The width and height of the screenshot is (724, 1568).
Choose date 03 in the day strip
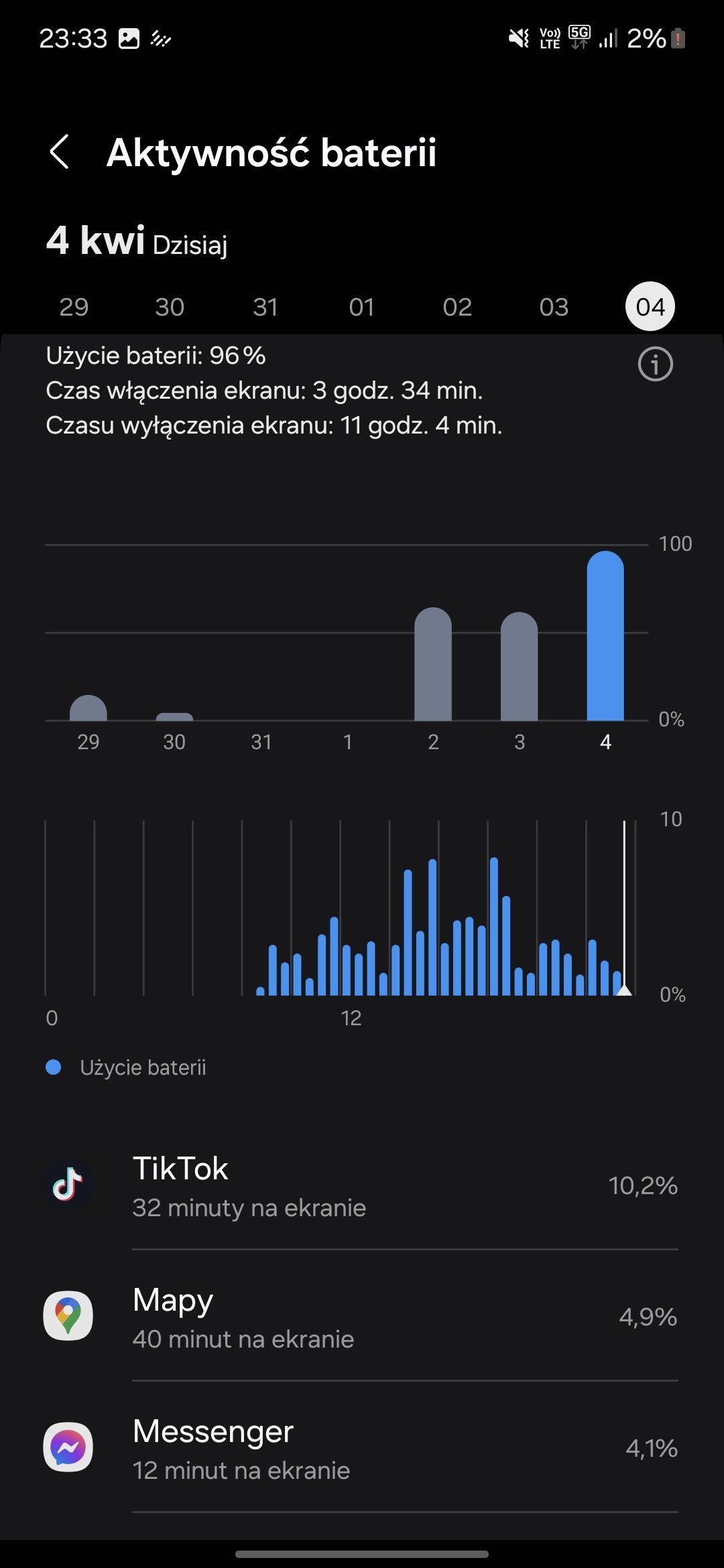(x=554, y=307)
